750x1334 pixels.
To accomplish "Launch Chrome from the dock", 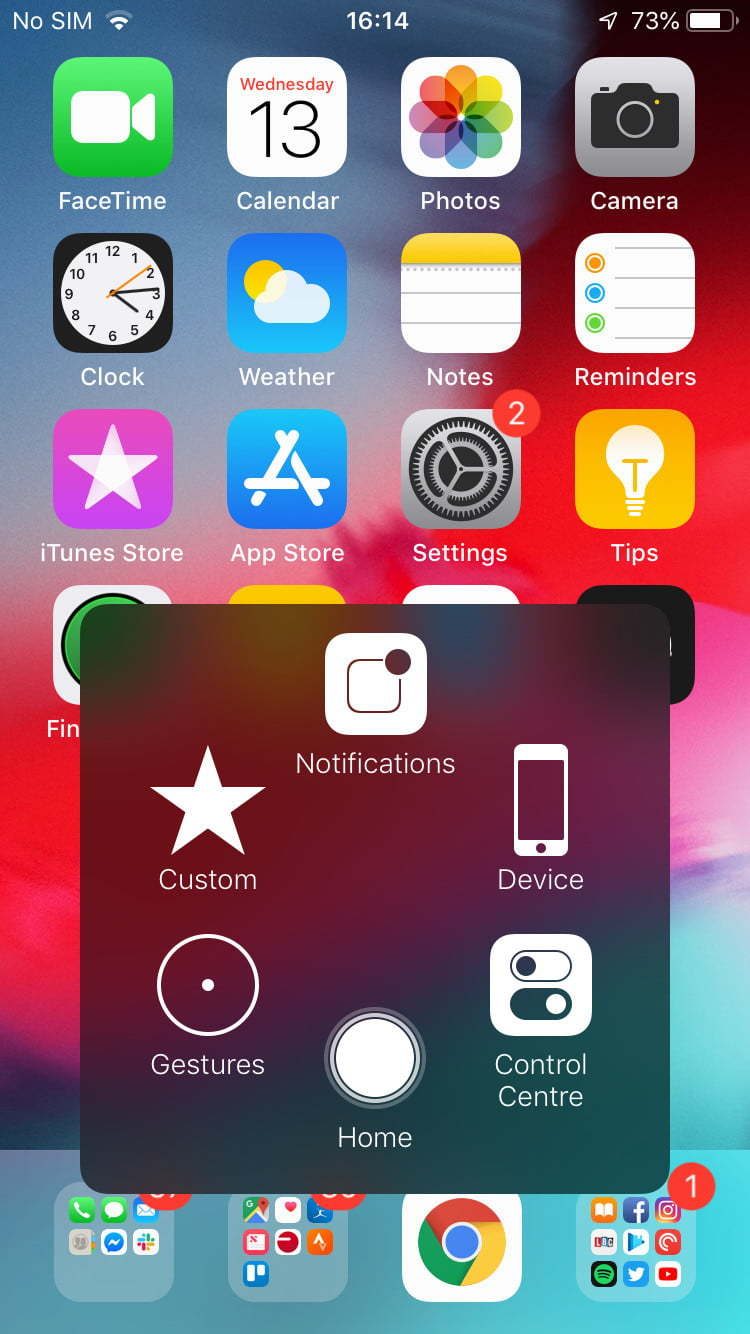I will (460, 1243).
